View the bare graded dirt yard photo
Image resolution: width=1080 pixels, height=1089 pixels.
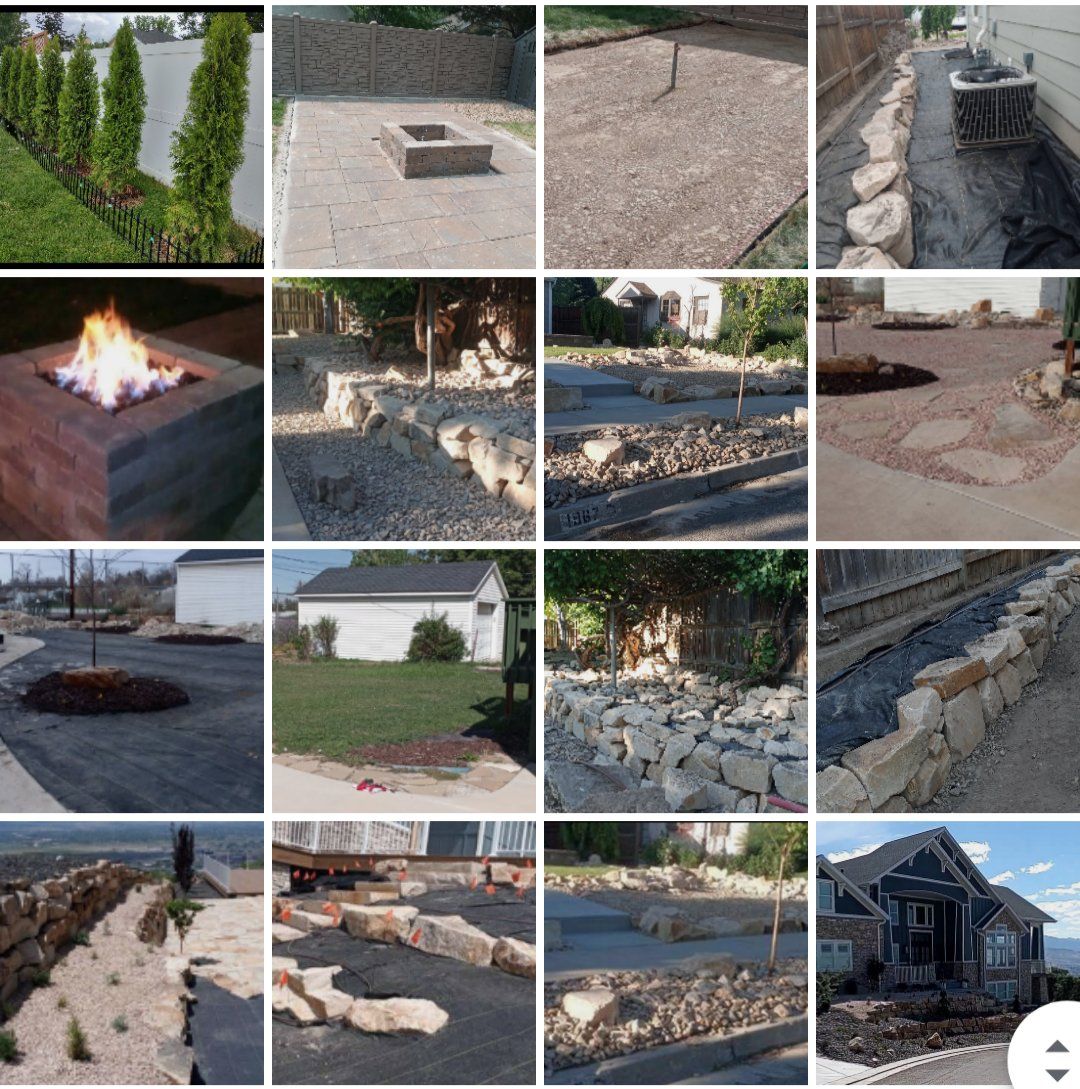point(675,137)
